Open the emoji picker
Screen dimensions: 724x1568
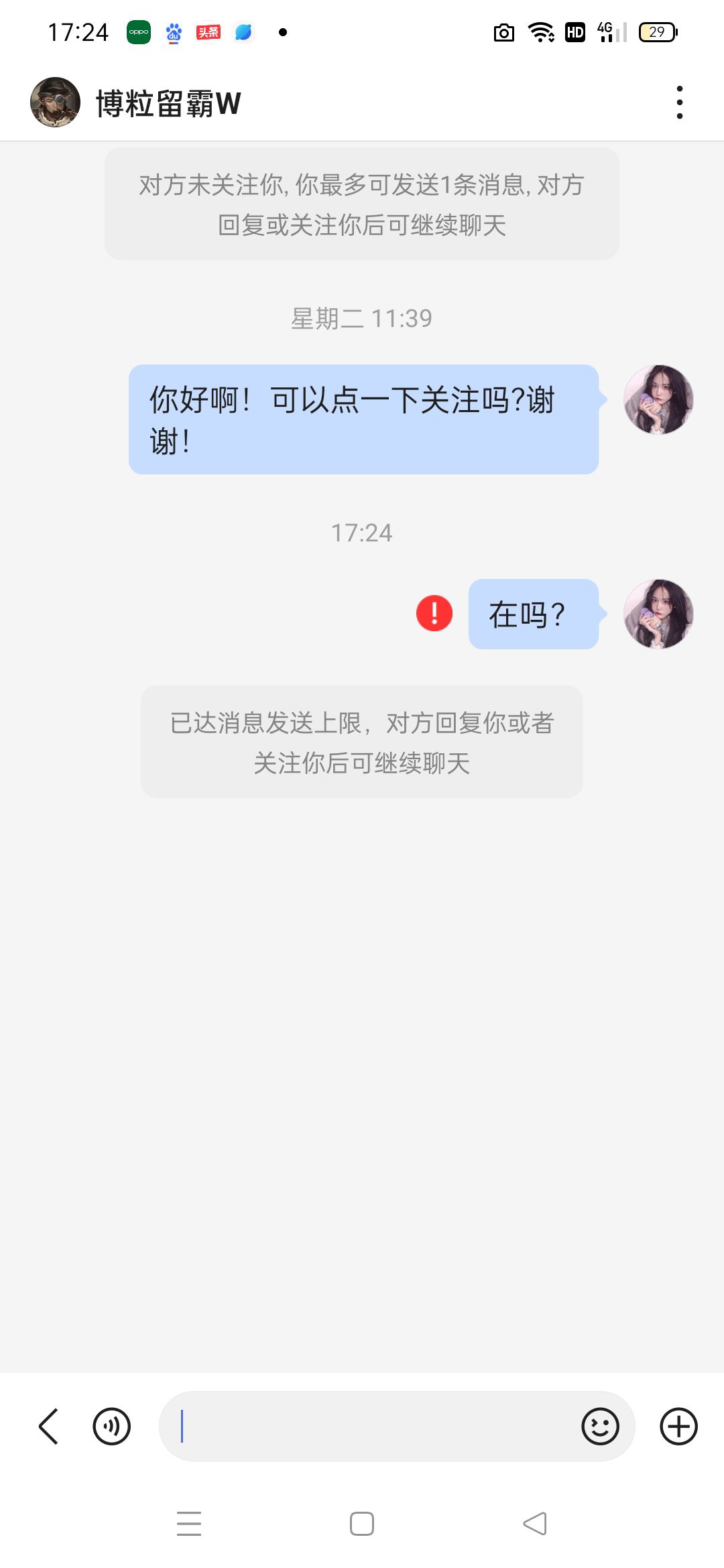coord(600,1426)
